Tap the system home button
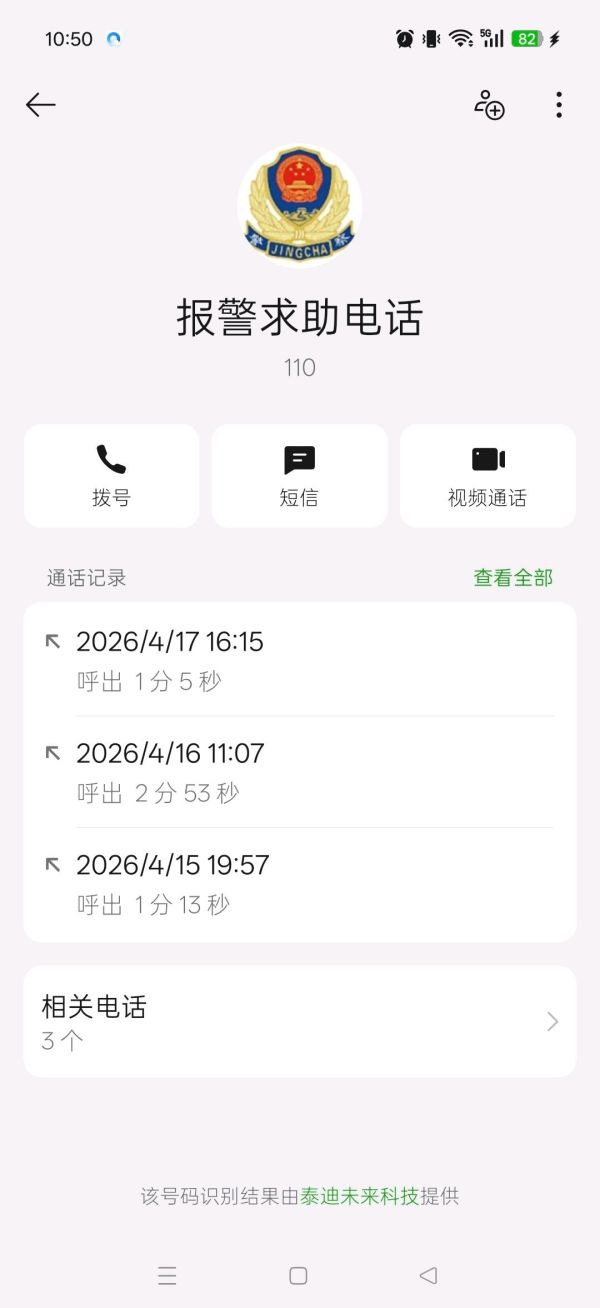This screenshot has width=600, height=1308. point(298,1275)
